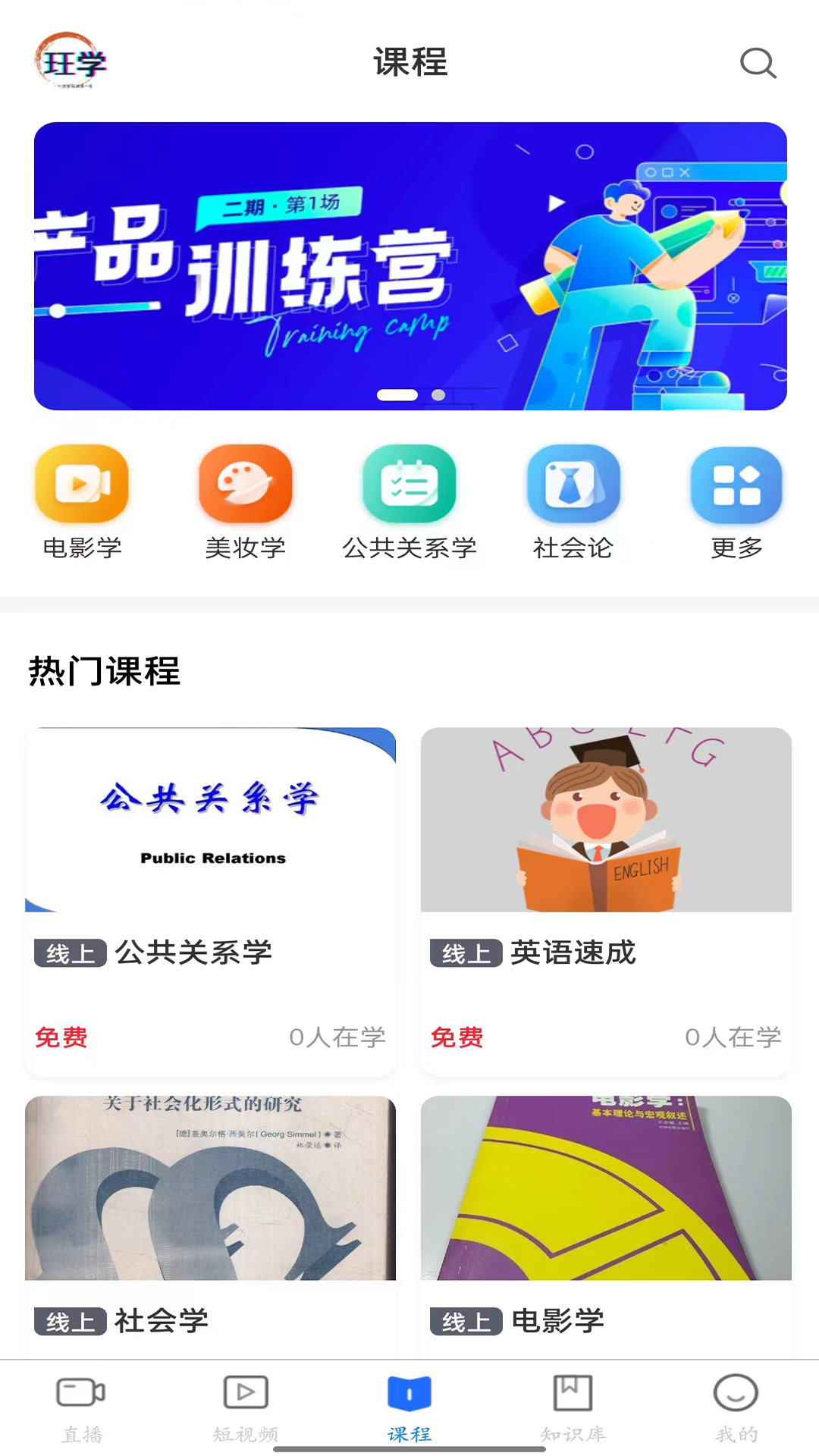Select the 社会论 category

point(573,502)
